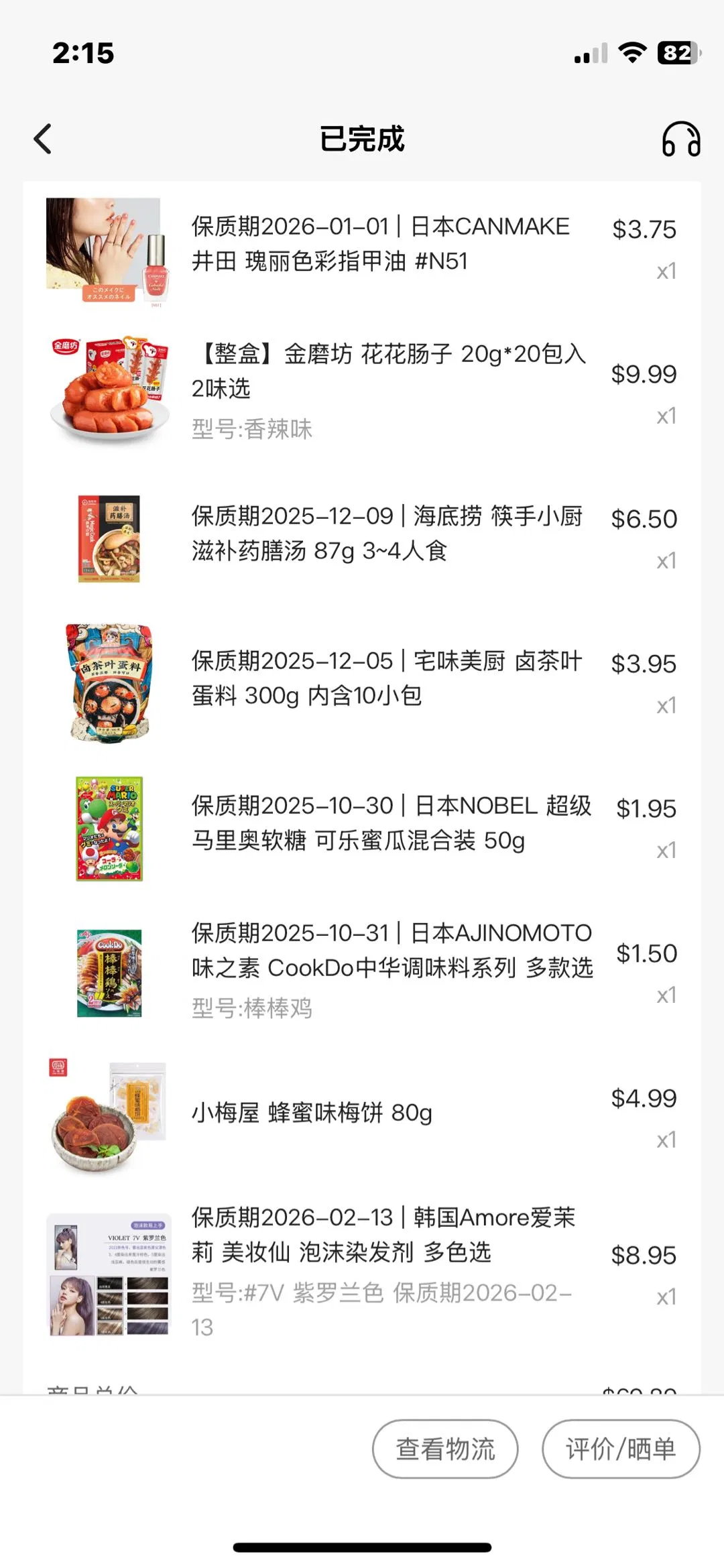Select the AJINOMOTO CookDo 棒棒鸡 item
This screenshot has width=724, height=1568.
[x=391, y=951]
